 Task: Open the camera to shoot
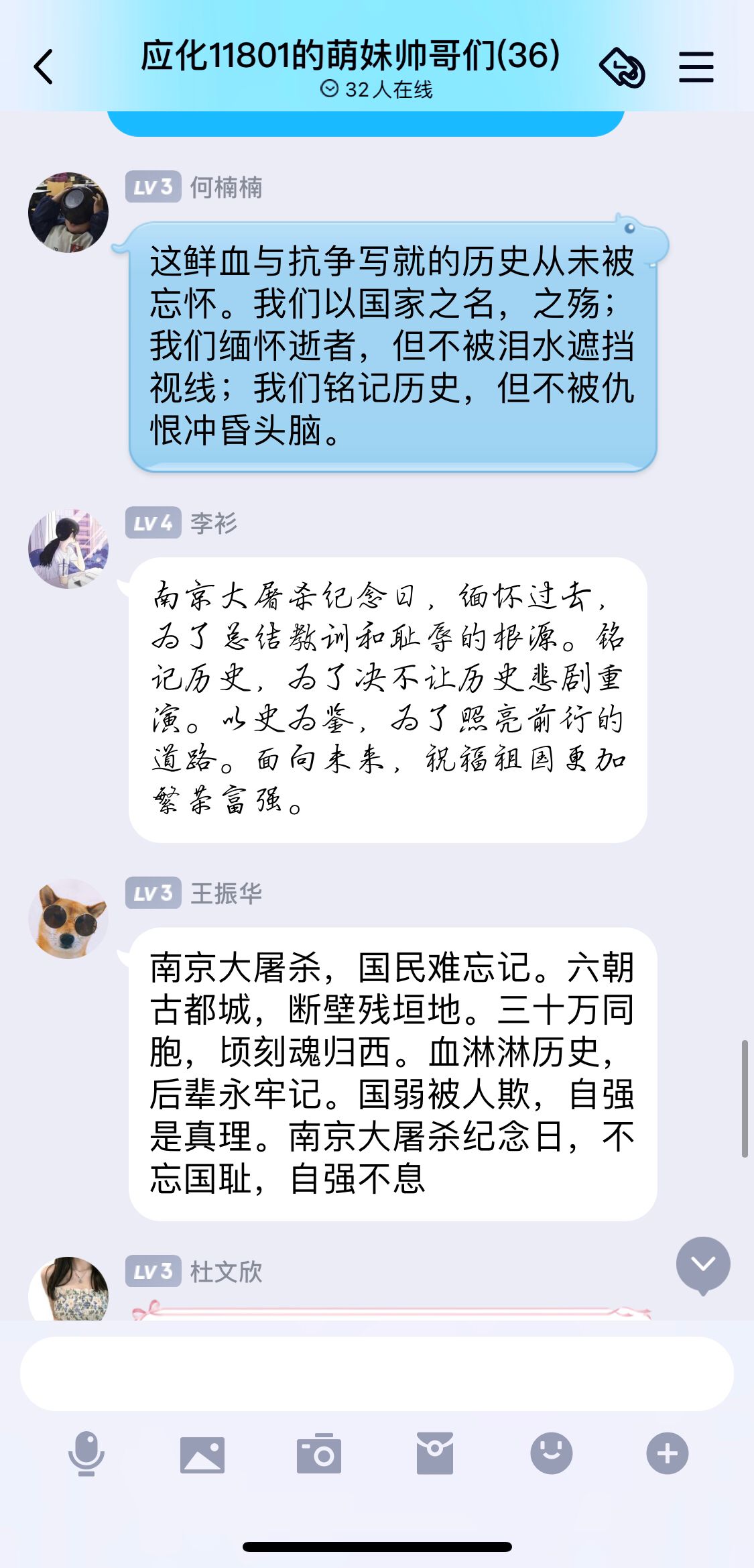319,1454
